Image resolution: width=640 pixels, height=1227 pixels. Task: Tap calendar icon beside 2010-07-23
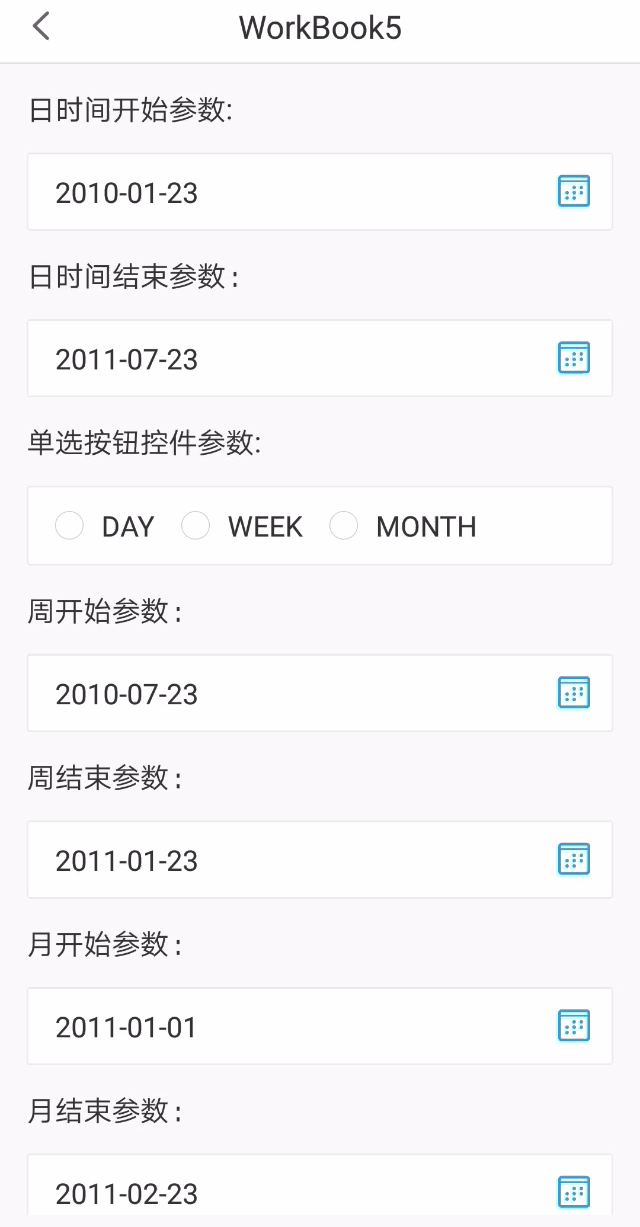click(x=573, y=693)
